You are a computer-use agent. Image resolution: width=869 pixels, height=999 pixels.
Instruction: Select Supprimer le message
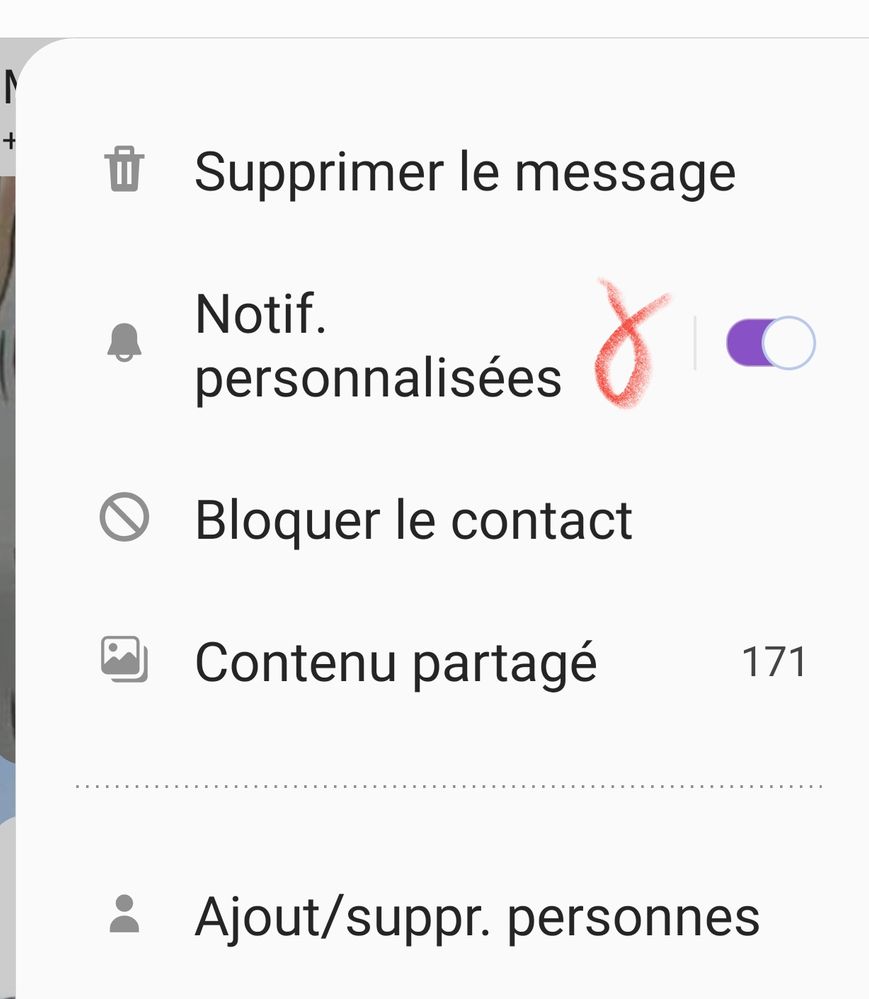point(466,171)
